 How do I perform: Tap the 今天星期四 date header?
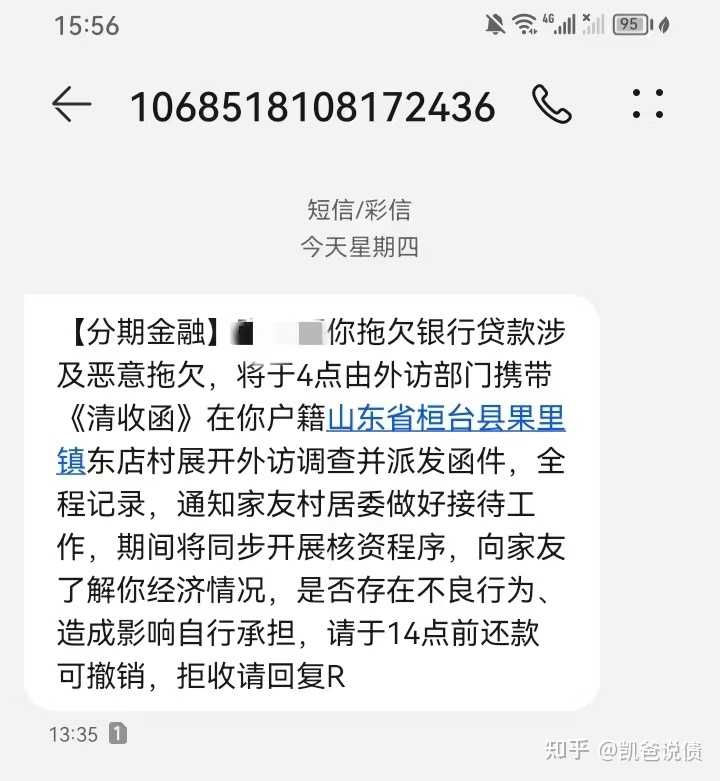tap(360, 248)
